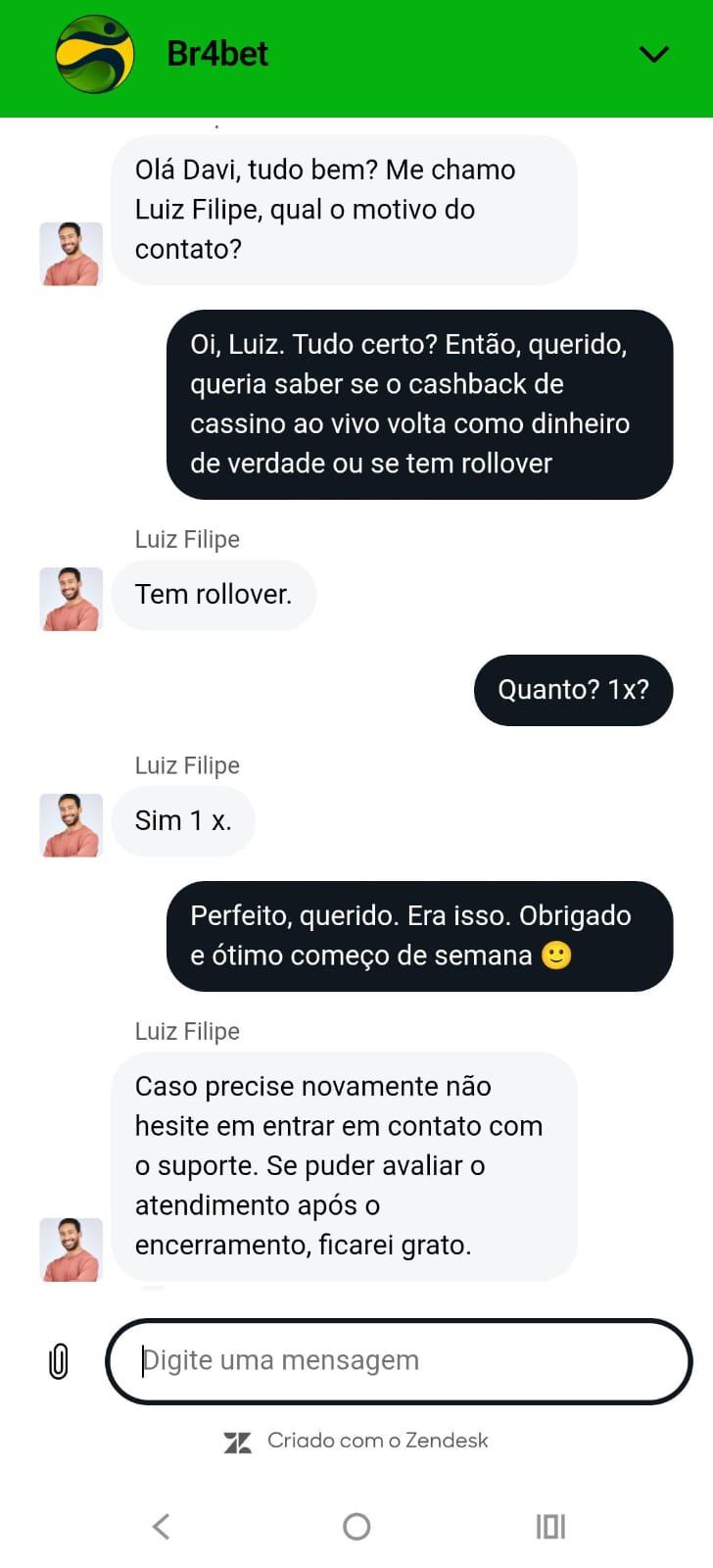Click the 'Luiz Filipe' label above the closing message
The height and width of the screenshot is (1568, 713).
(187, 1030)
